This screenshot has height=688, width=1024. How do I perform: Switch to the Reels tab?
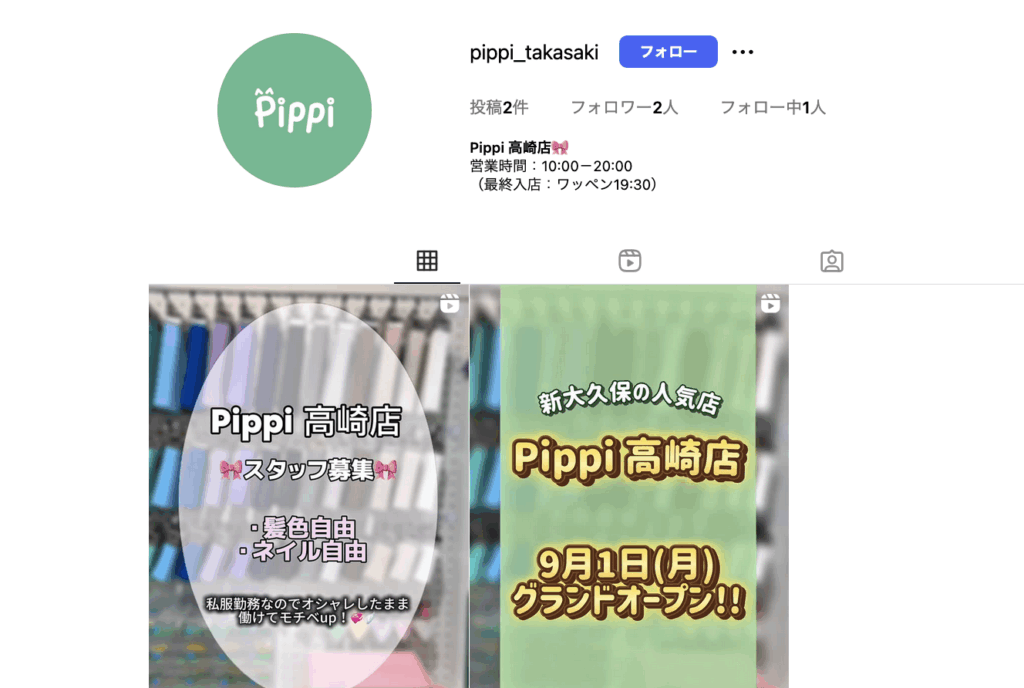[629, 261]
